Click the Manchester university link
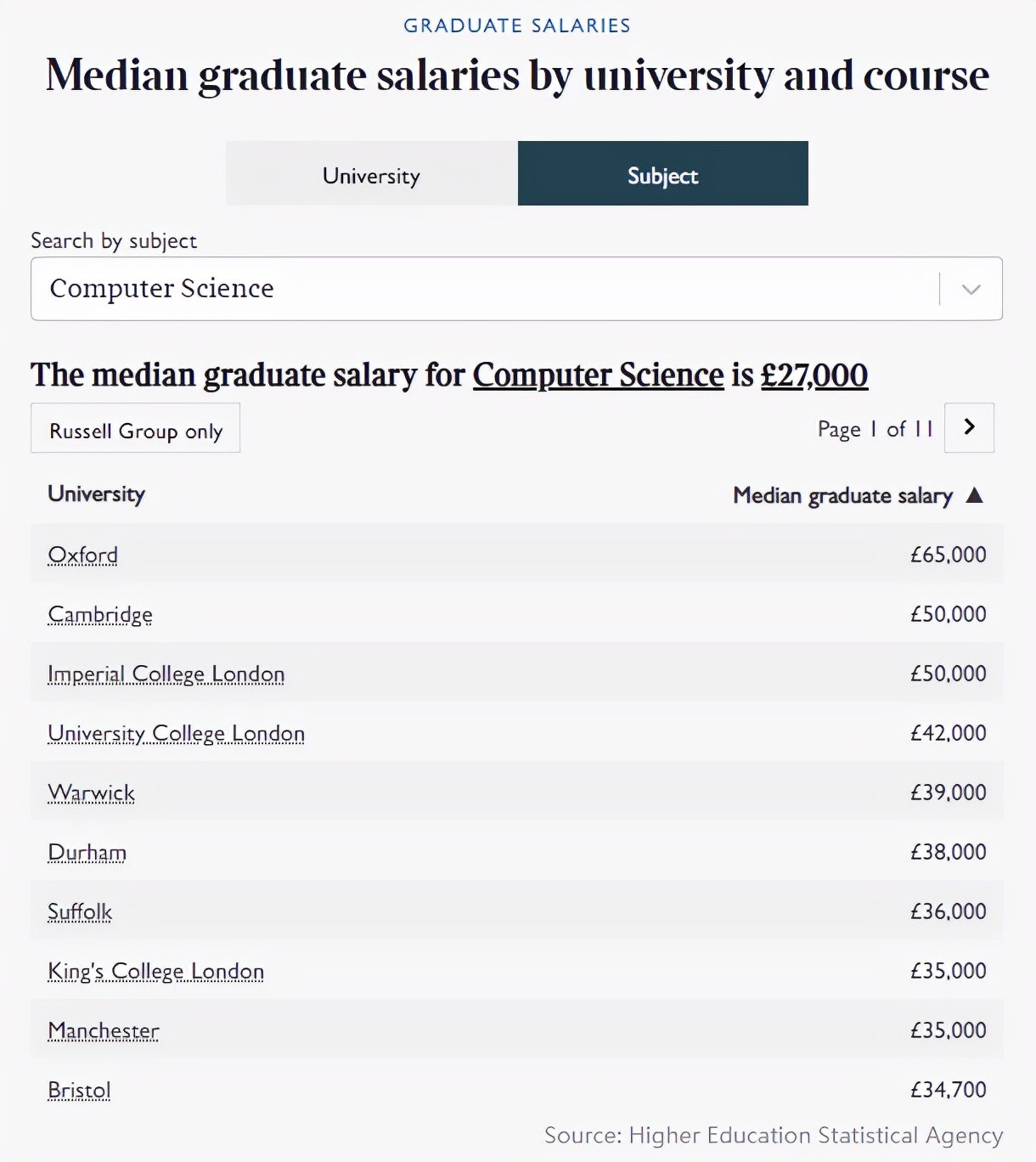 [x=104, y=1029]
